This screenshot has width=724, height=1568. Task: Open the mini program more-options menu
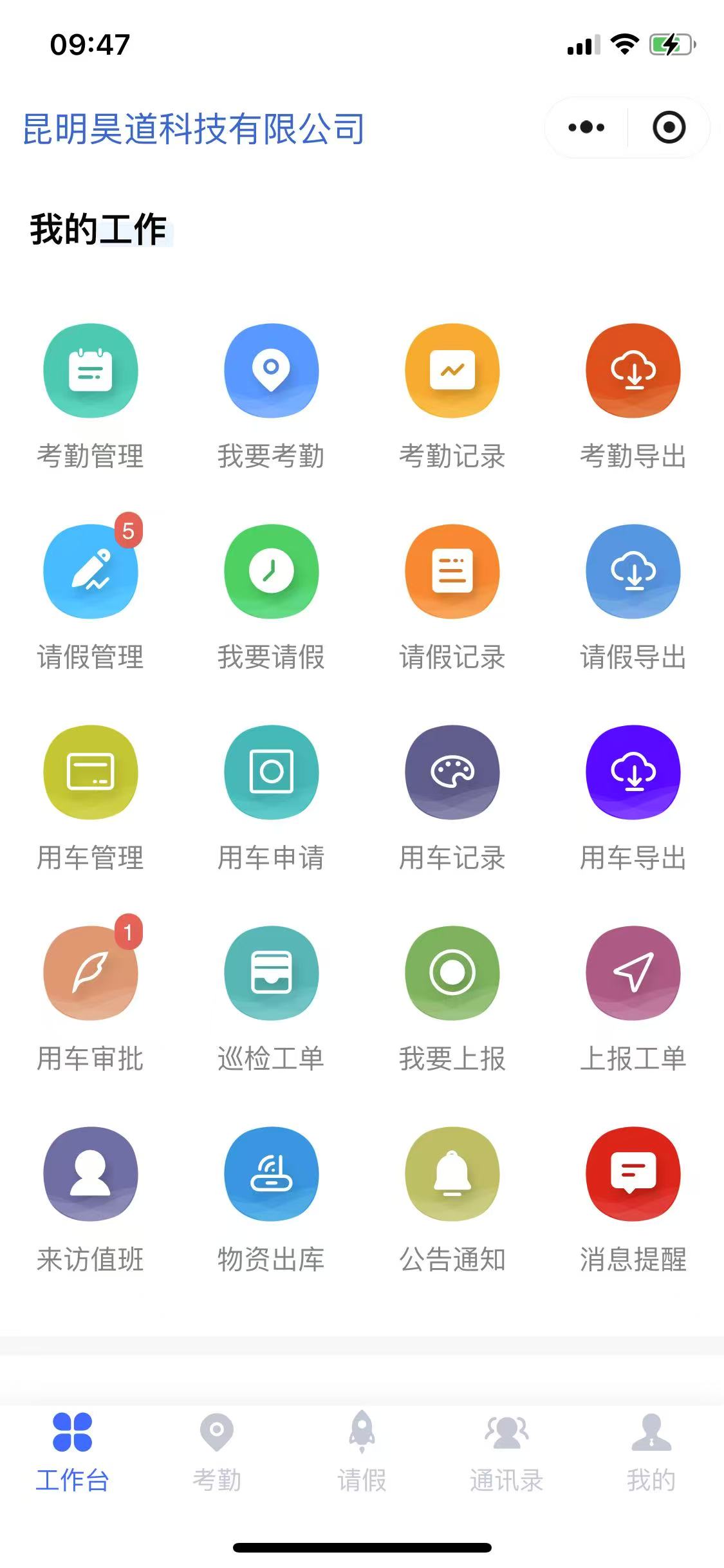586,127
